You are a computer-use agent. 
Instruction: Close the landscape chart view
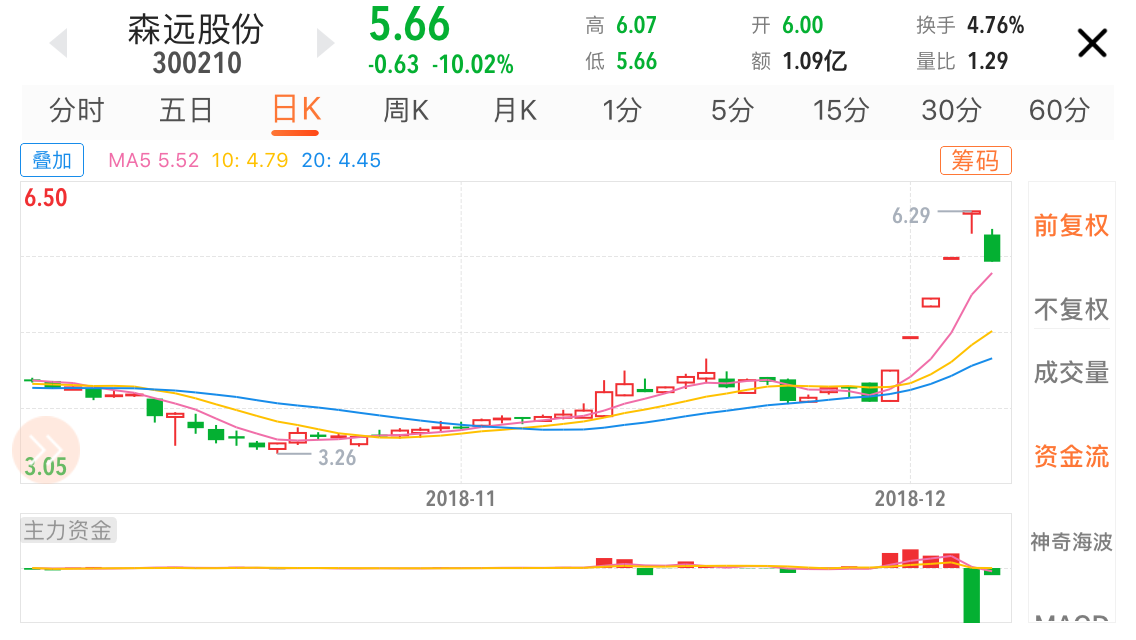(x=1092, y=43)
